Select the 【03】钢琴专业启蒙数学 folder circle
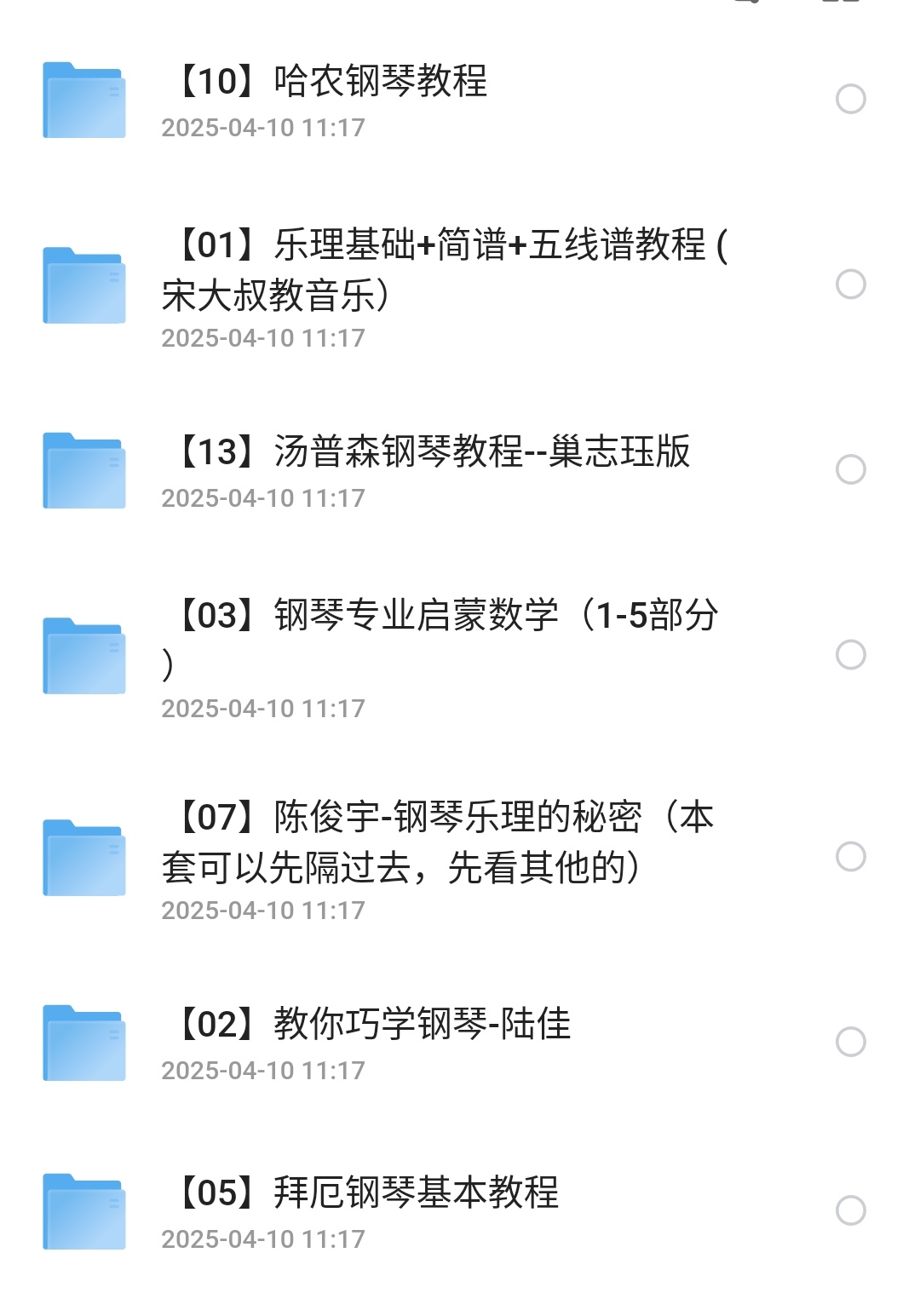Viewport: 920px width, 1316px height. point(850,655)
